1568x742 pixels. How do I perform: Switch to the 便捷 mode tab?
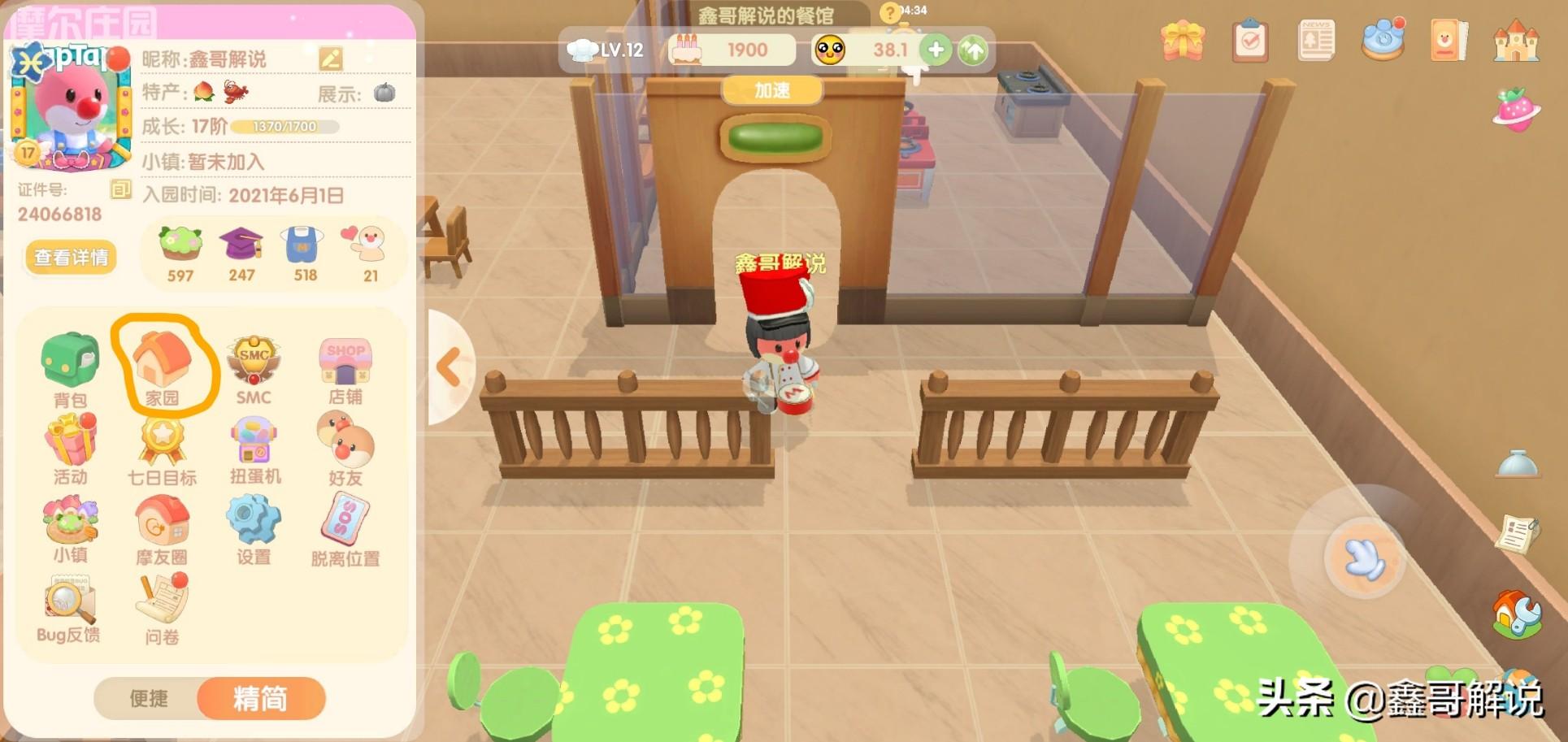tap(149, 698)
